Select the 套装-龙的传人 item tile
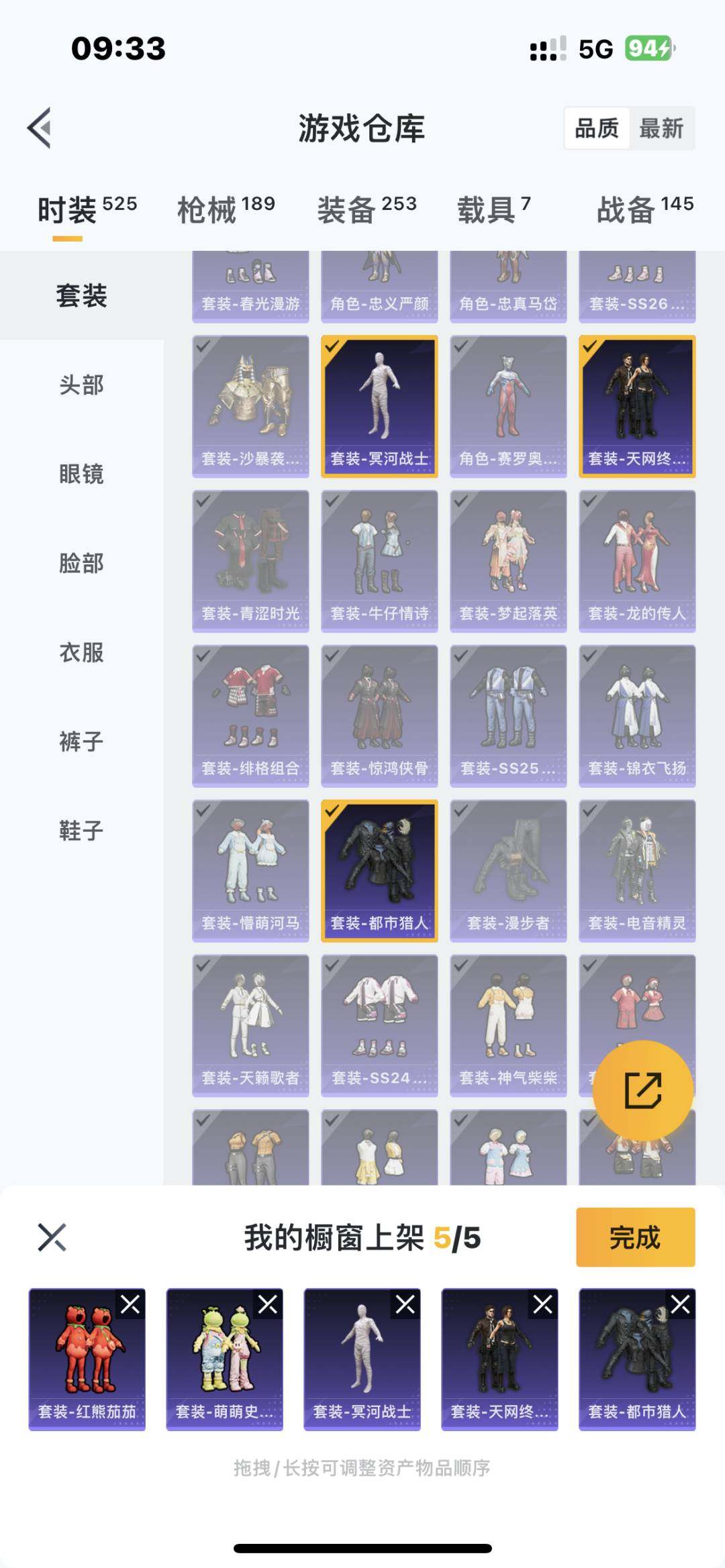 click(x=637, y=561)
